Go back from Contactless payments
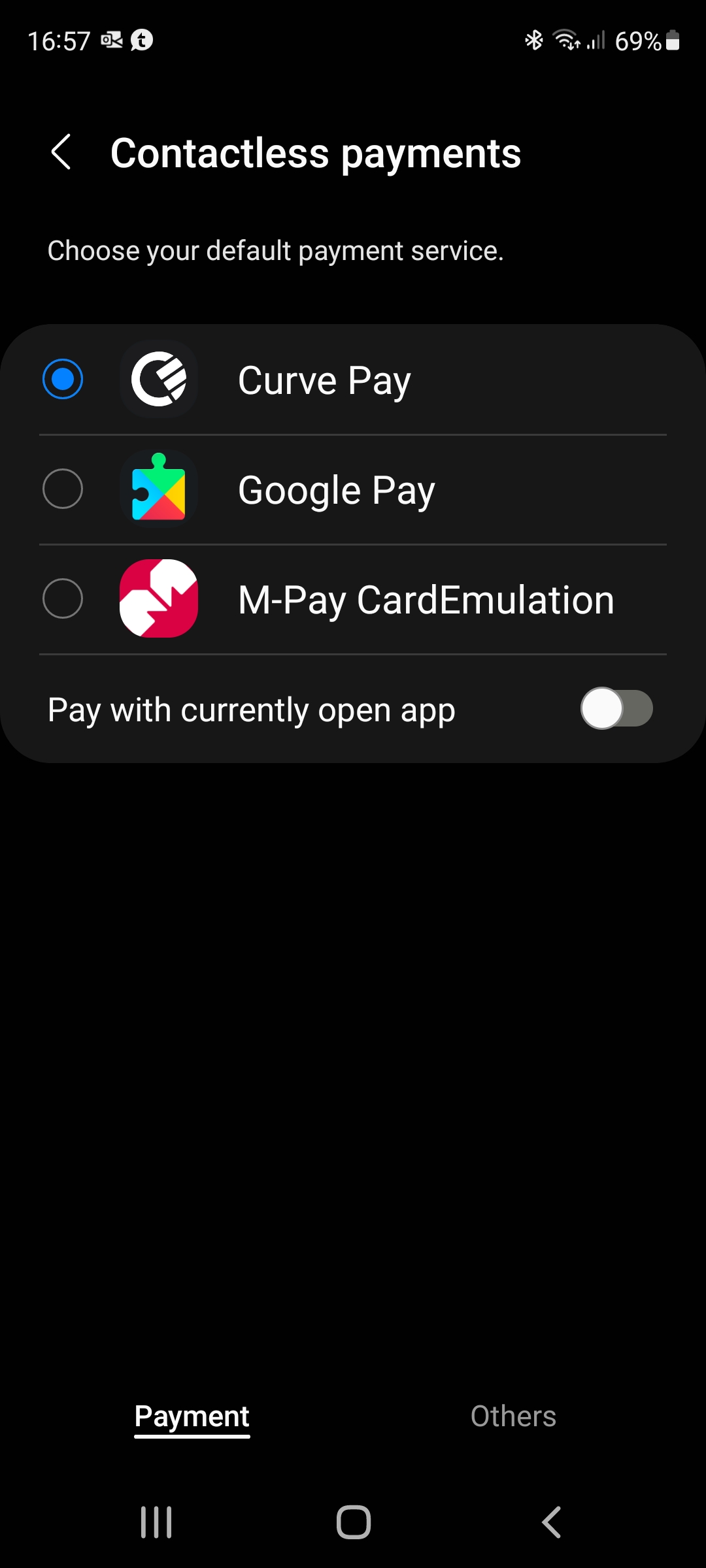The width and height of the screenshot is (706, 1568). coord(61,152)
